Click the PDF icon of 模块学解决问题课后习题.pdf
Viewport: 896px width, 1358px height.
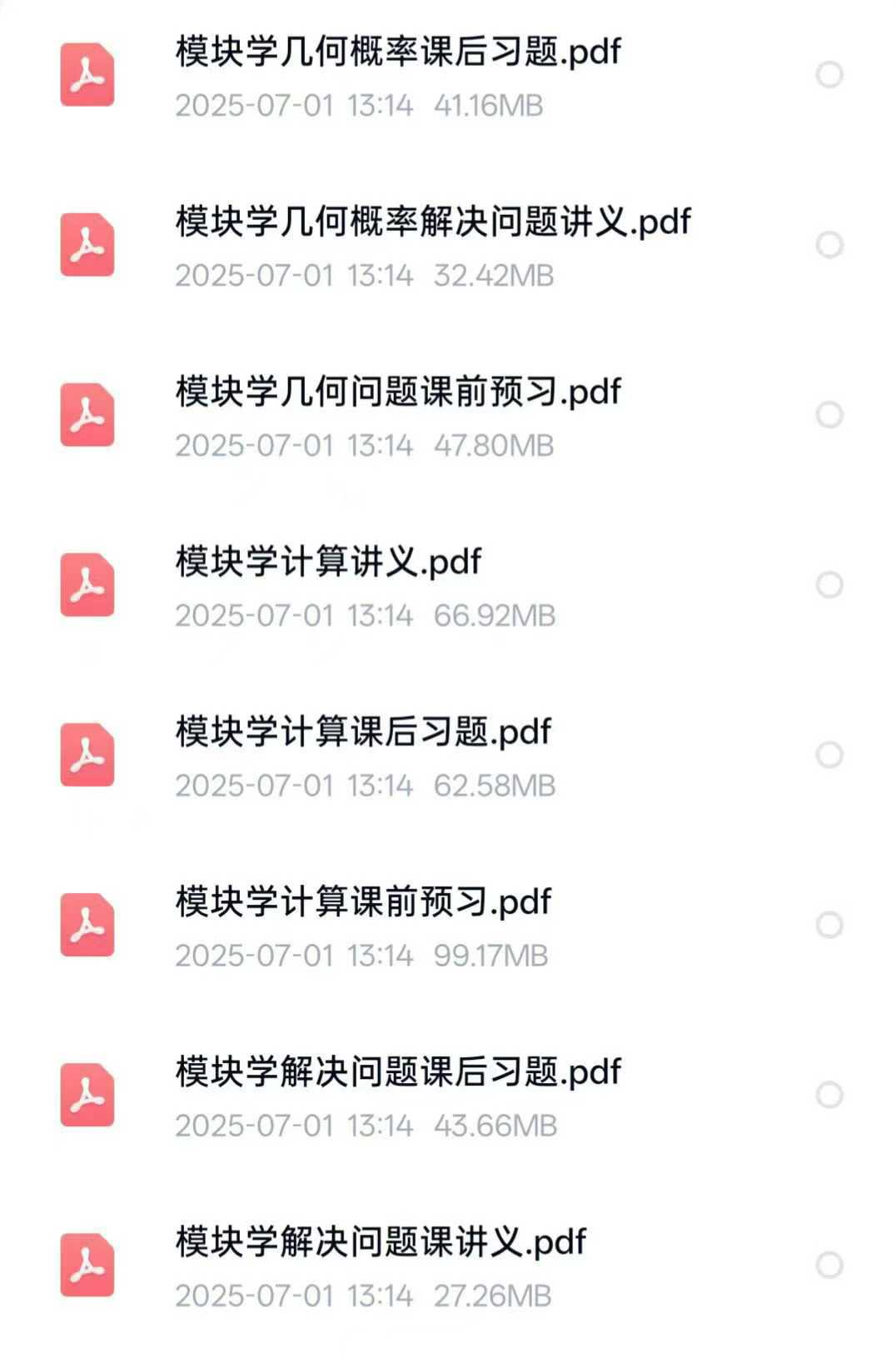coord(89,1092)
